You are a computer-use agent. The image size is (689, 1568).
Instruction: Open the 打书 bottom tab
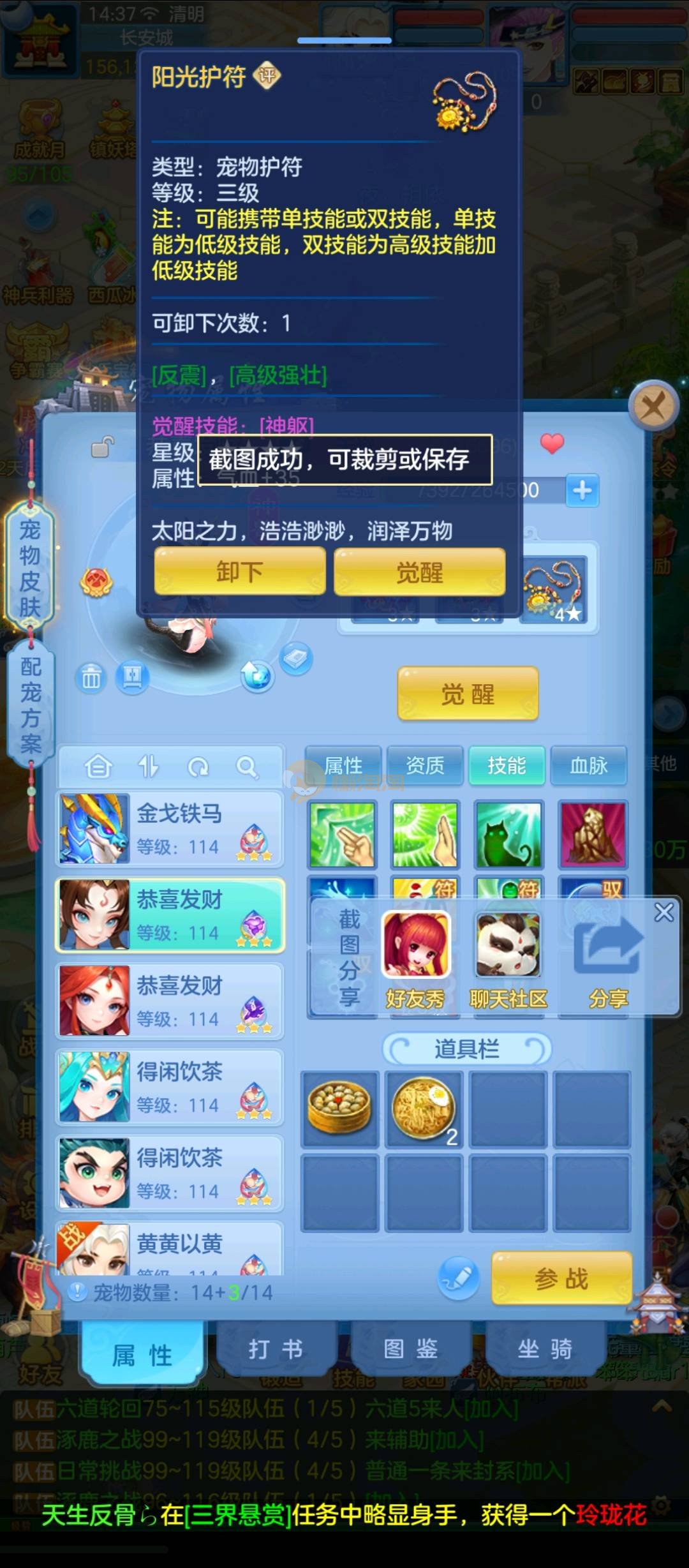pyautogui.click(x=276, y=1349)
